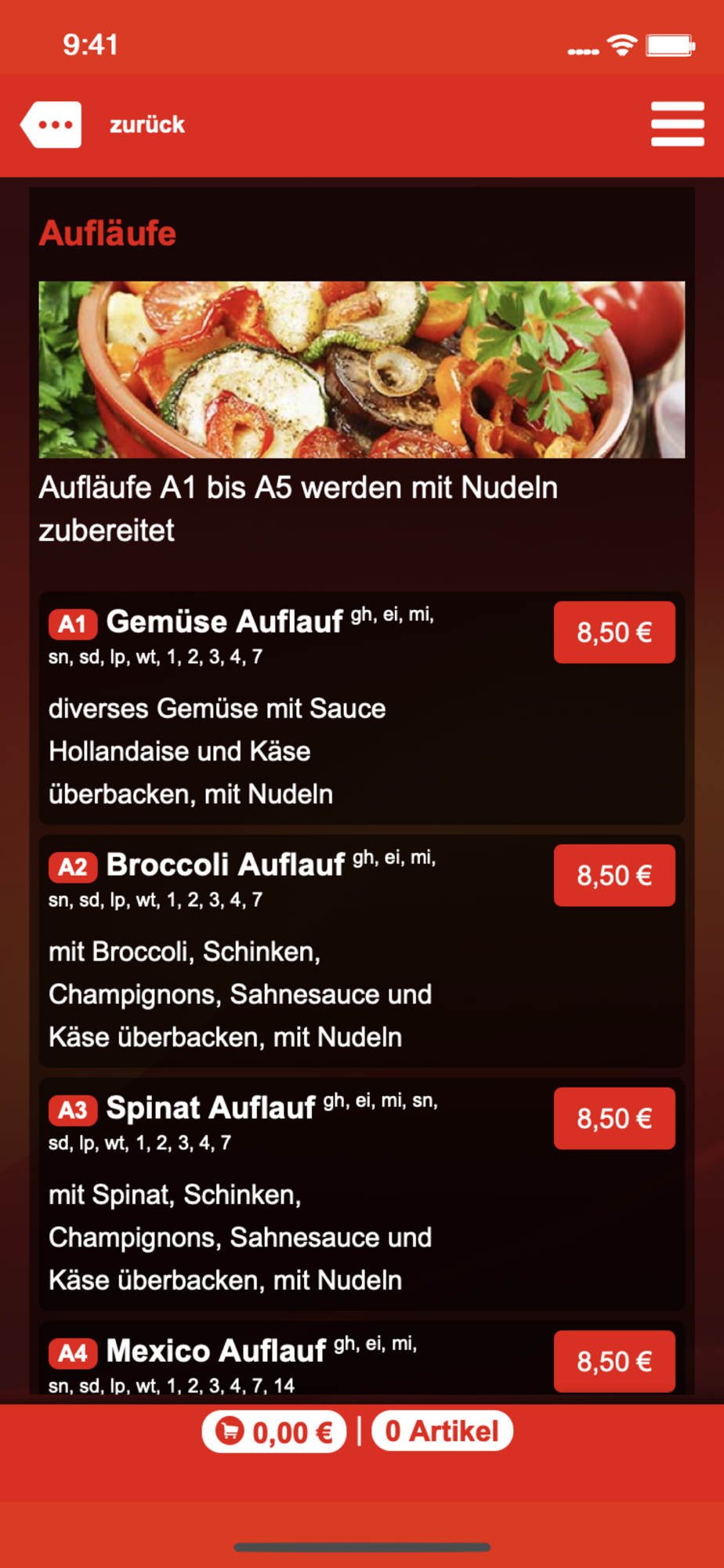Open the cart showing 0,00 €
724x1568 pixels.
(x=274, y=1432)
